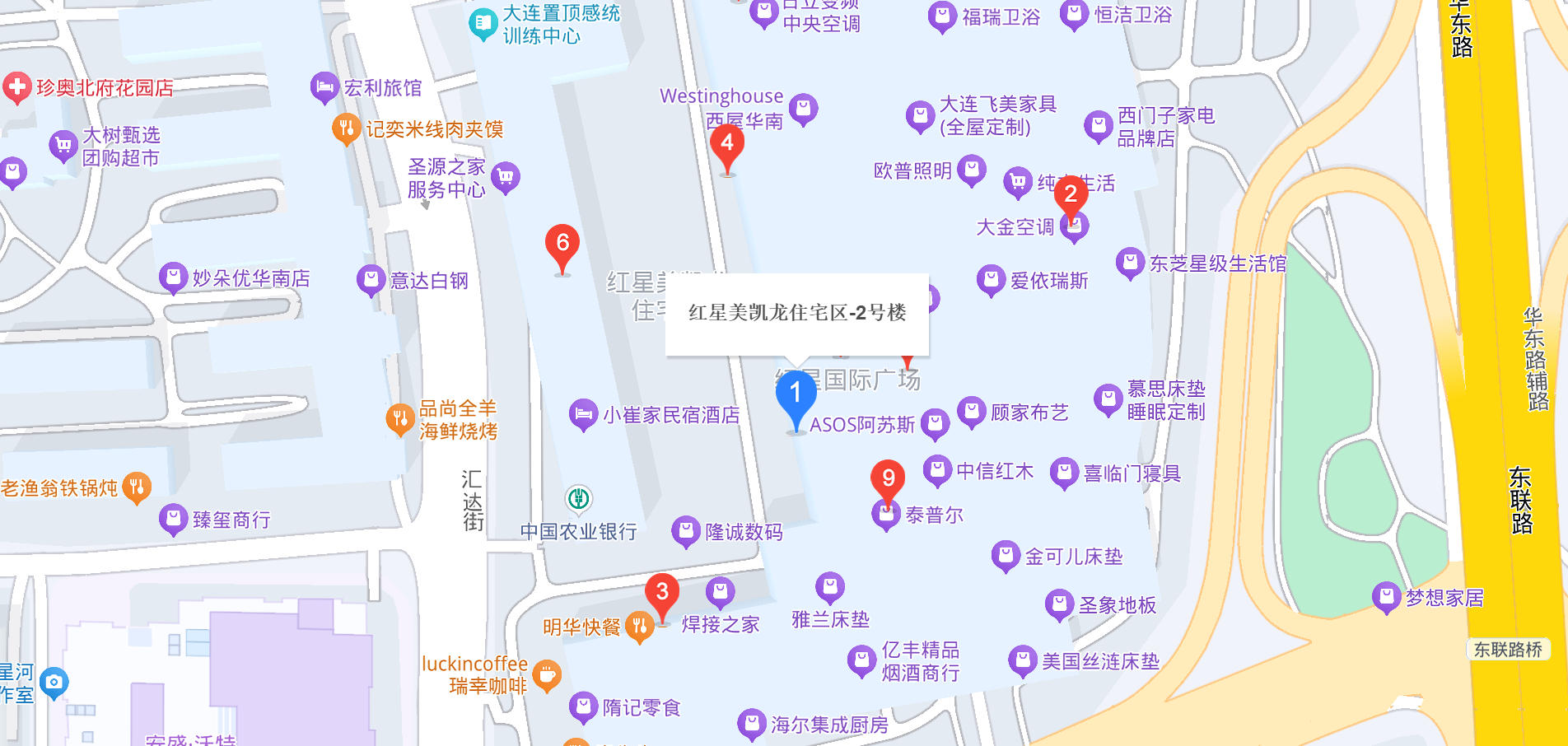Screen dimensions: 1568x746
Task: Select the 珍奥北府花园店 pharmacy icon
Action: (x=16, y=87)
